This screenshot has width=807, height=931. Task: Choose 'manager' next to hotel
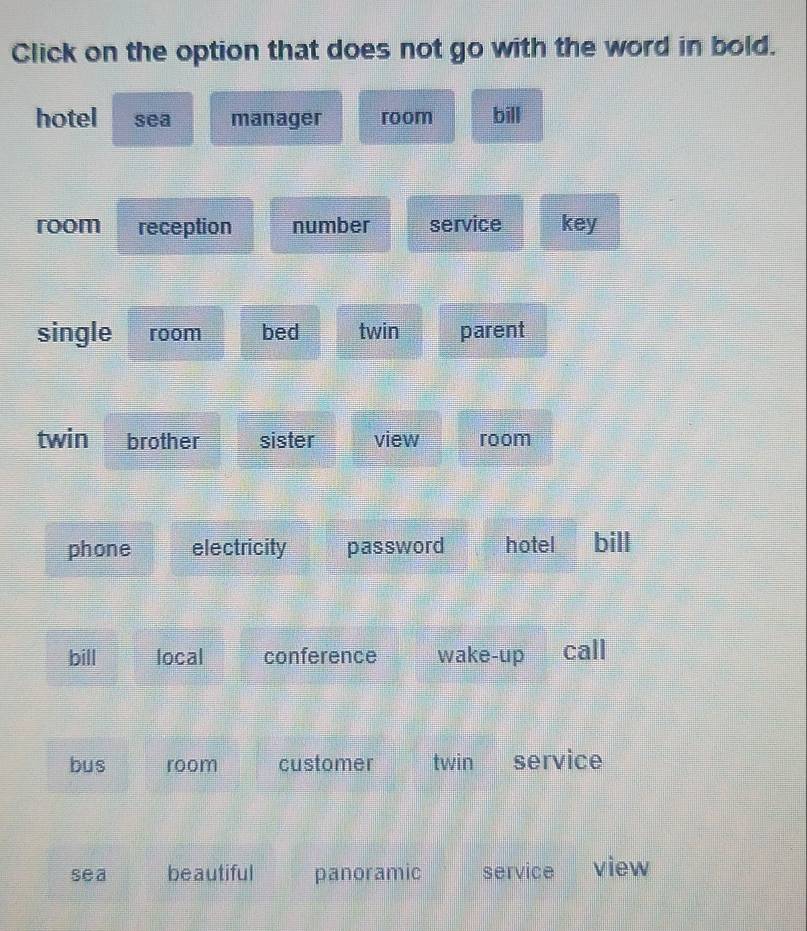pyautogui.click(x=276, y=118)
